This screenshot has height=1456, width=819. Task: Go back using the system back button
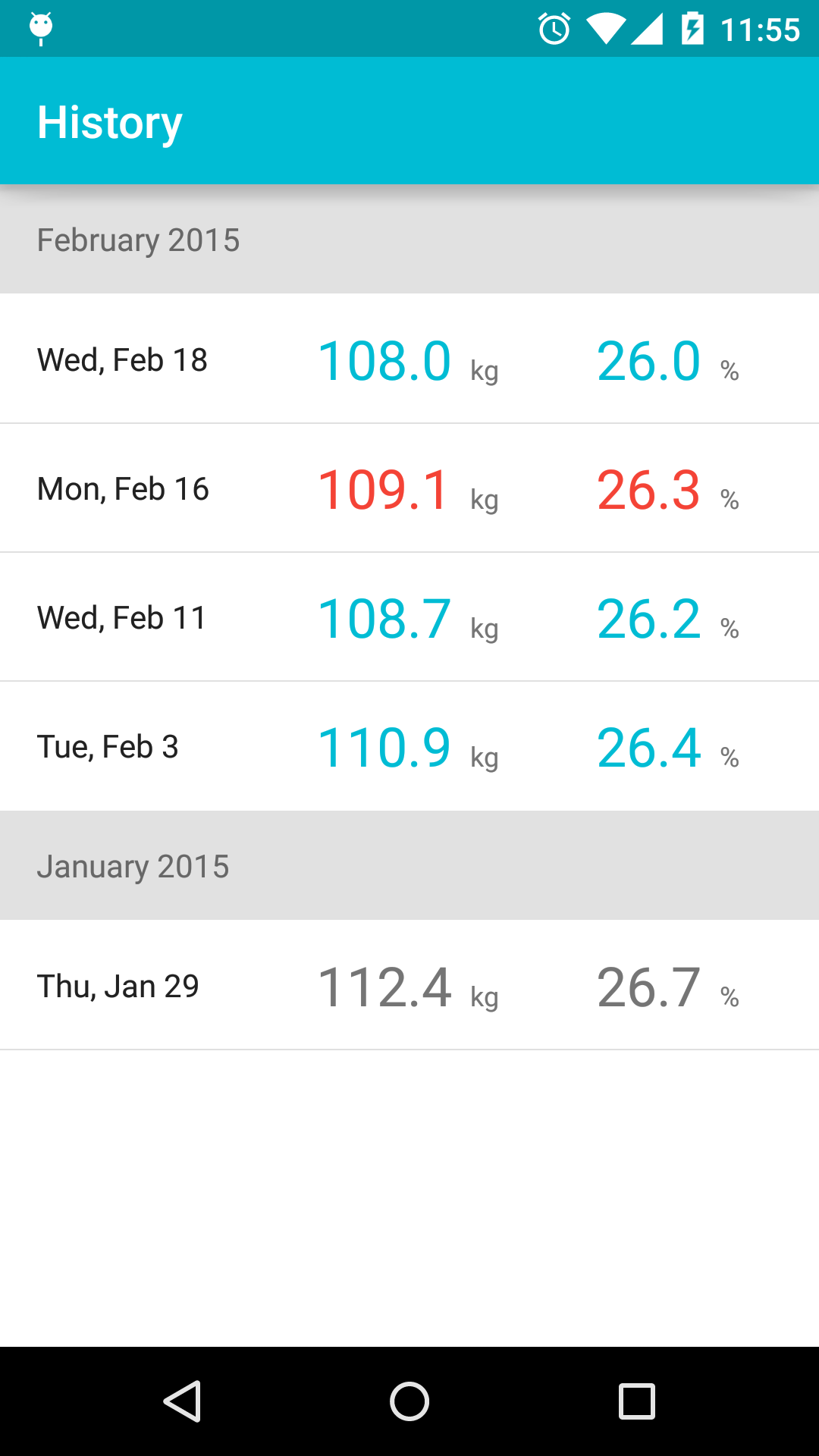coord(182,1401)
